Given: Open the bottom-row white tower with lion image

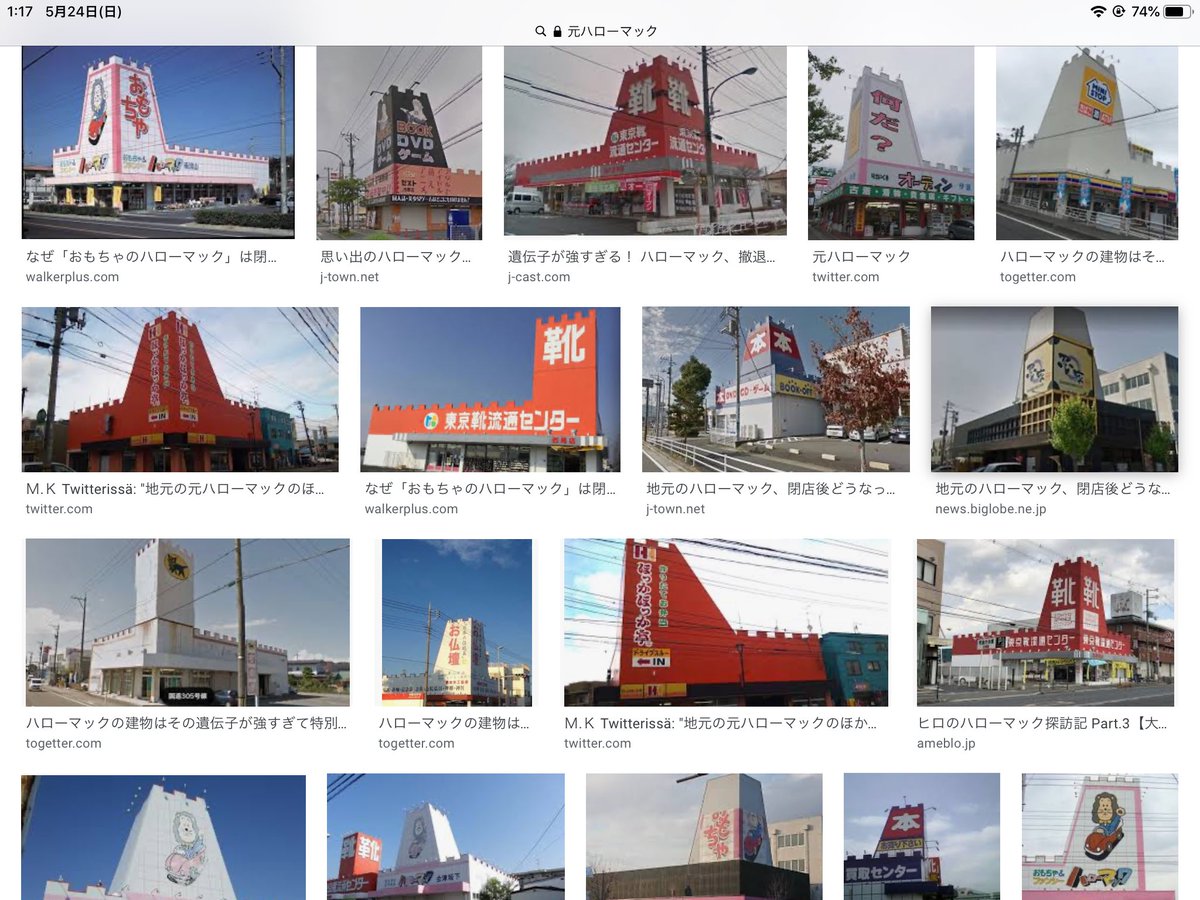Looking at the screenshot, I should click(x=163, y=838).
